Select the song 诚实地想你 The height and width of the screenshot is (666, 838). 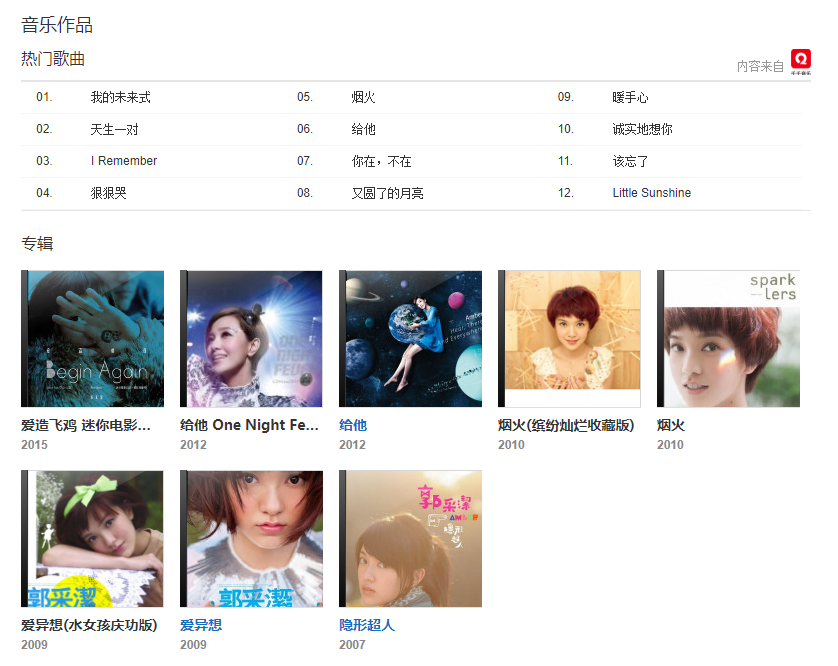pos(642,129)
